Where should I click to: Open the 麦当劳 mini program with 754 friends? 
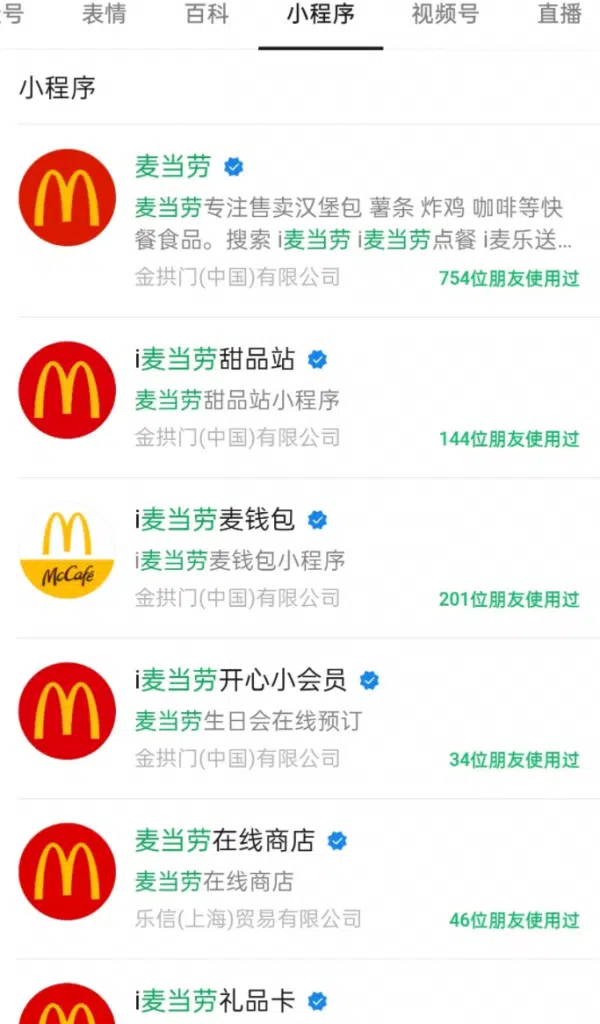(x=308, y=221)
